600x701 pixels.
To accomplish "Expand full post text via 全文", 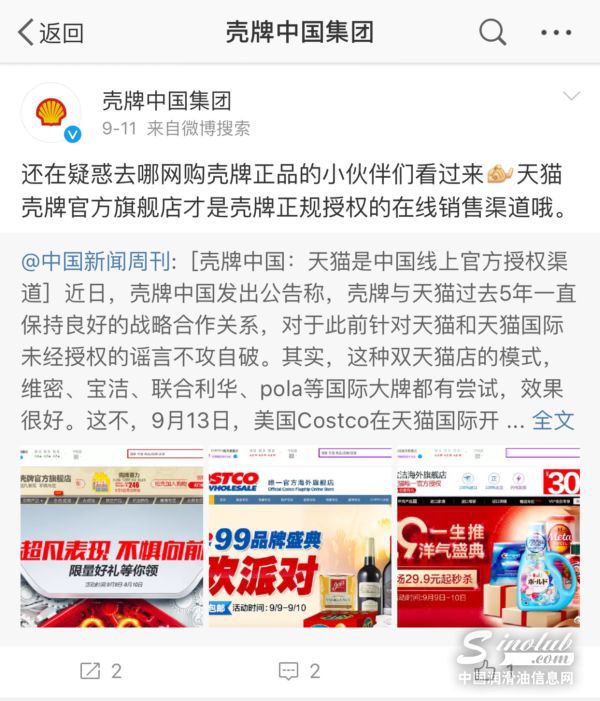I will pos(553,419).
